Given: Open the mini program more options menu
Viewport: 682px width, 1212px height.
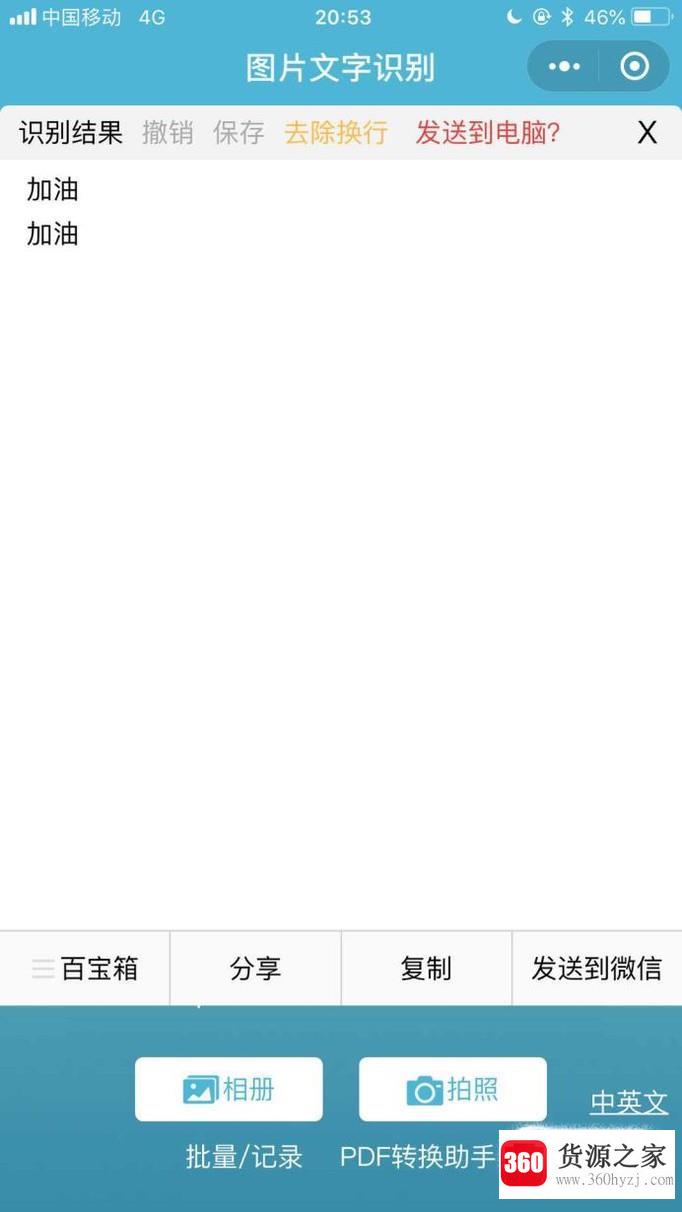Looking at the screenshot, I should point(564,67).
